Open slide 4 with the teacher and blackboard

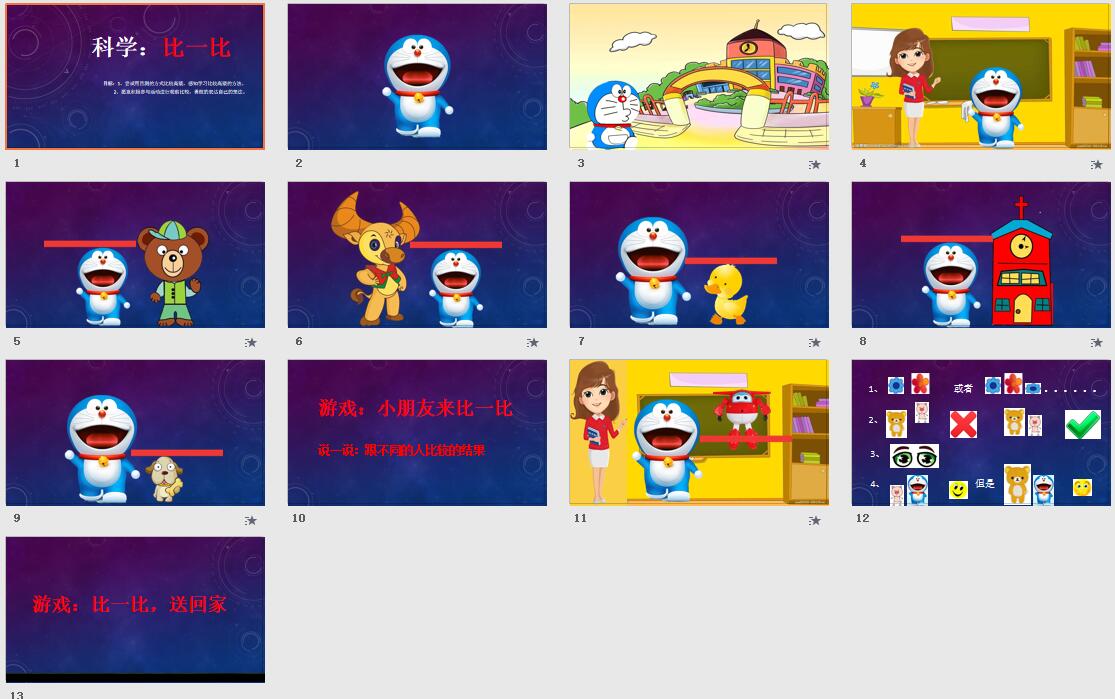981,77
